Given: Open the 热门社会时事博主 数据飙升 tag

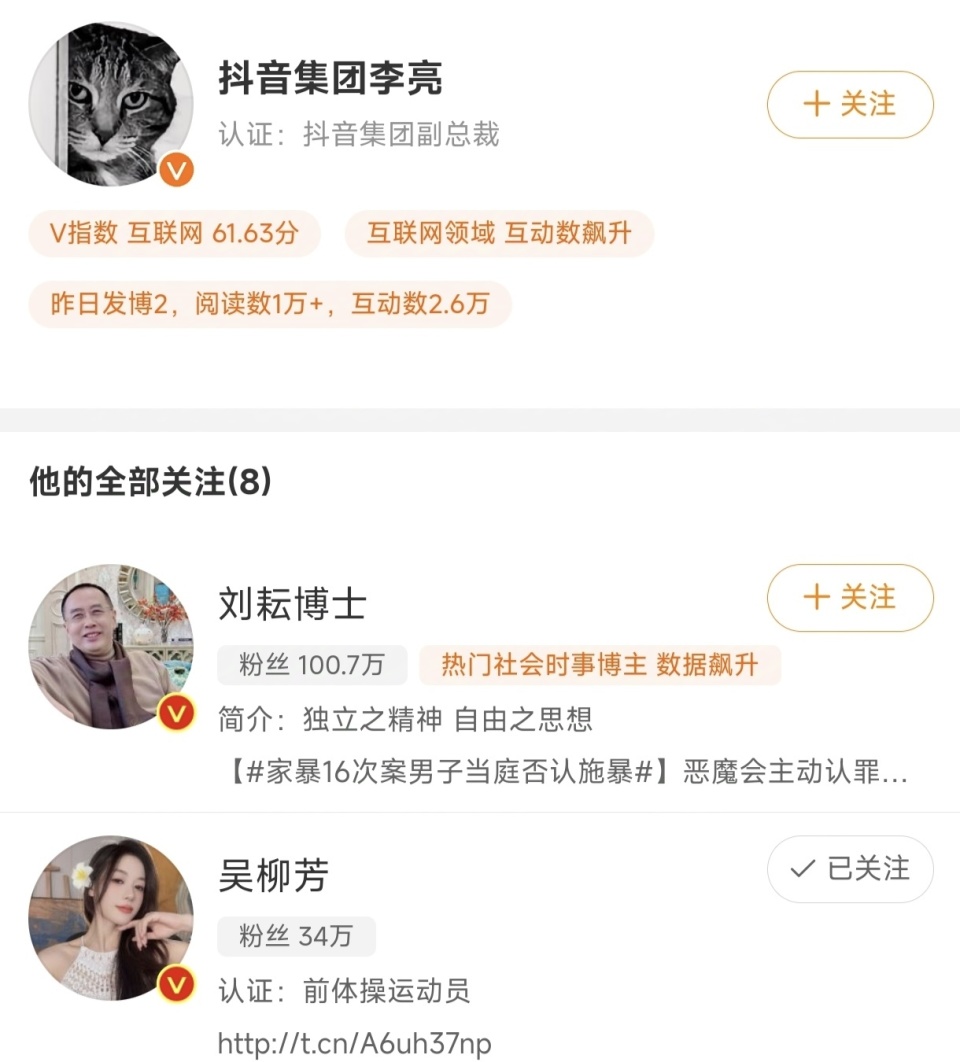Looking at the screenshot, I should [600, 664].
